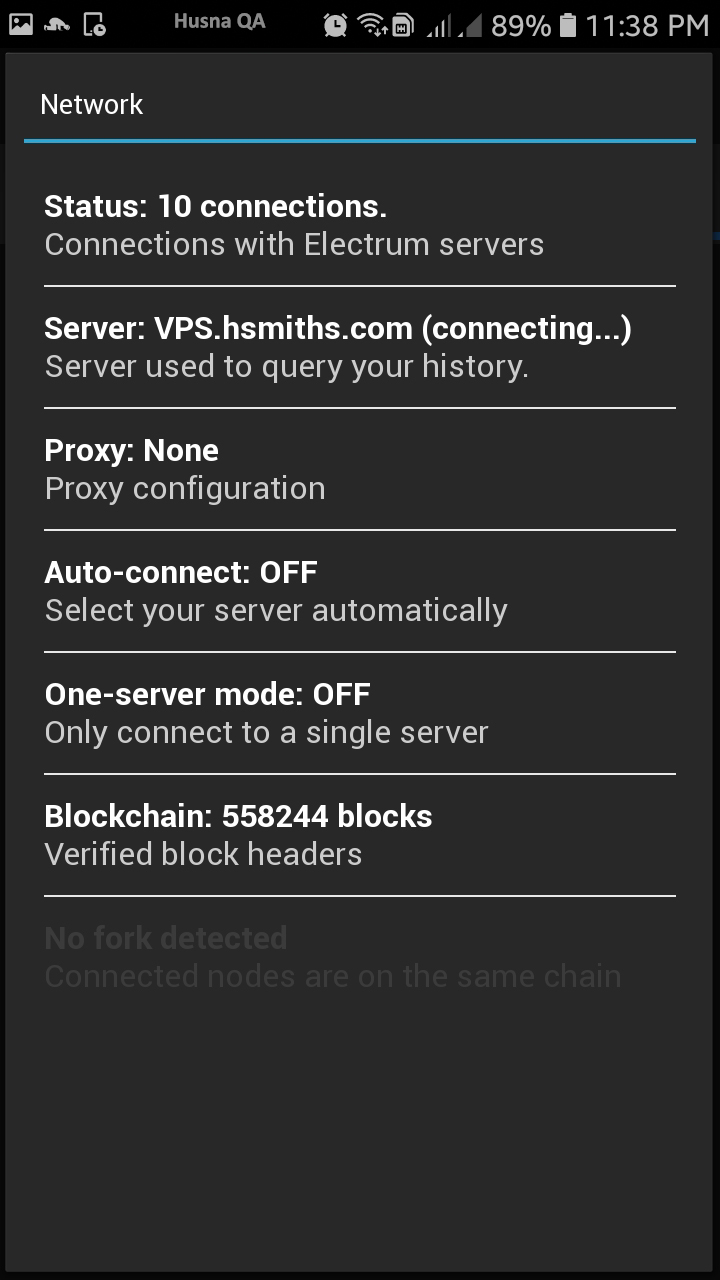Open the Server VPS.hsmiths.com setting

tap(360, 347)
